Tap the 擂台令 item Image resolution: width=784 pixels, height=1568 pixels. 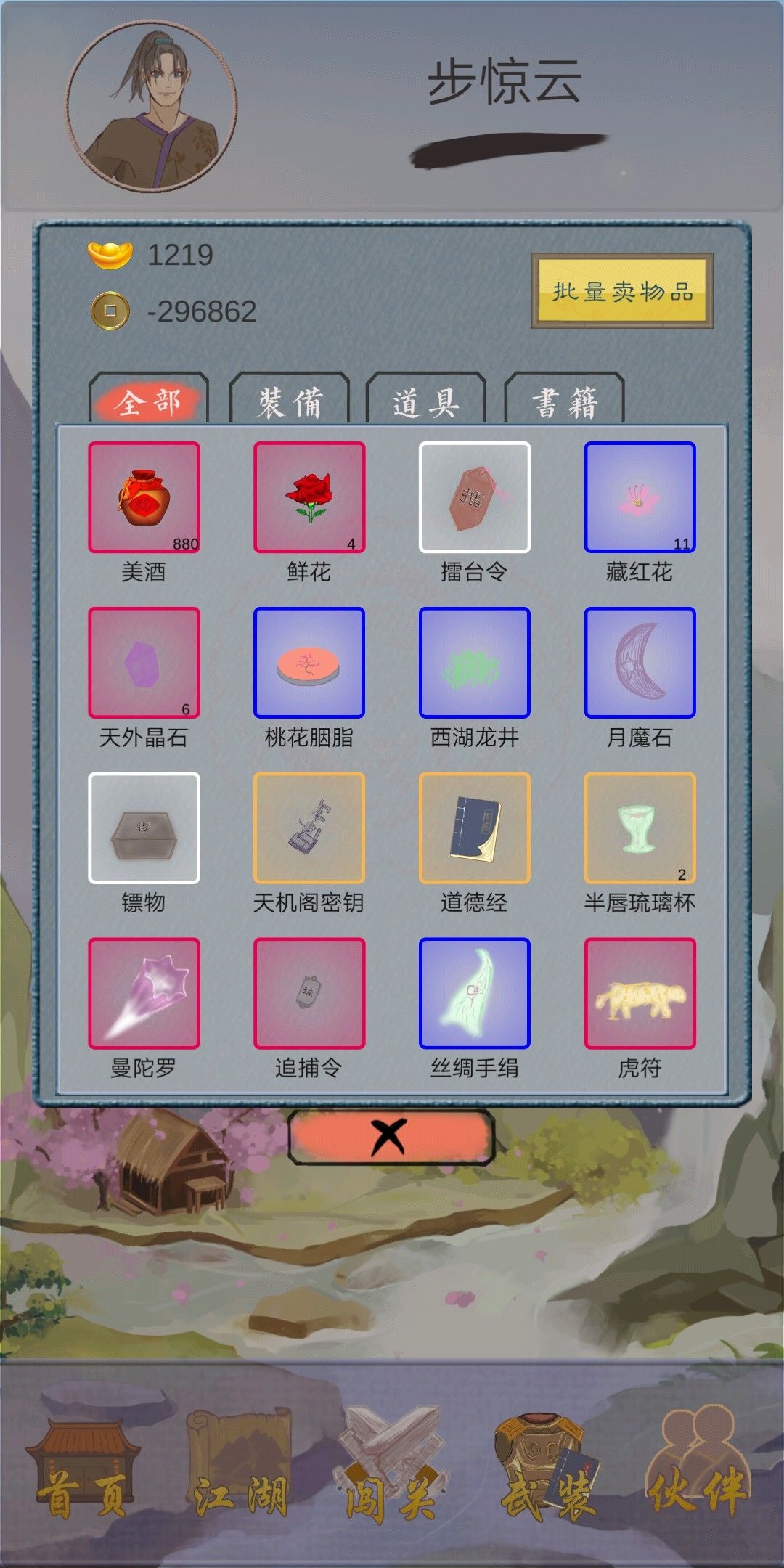coord(475,497)
